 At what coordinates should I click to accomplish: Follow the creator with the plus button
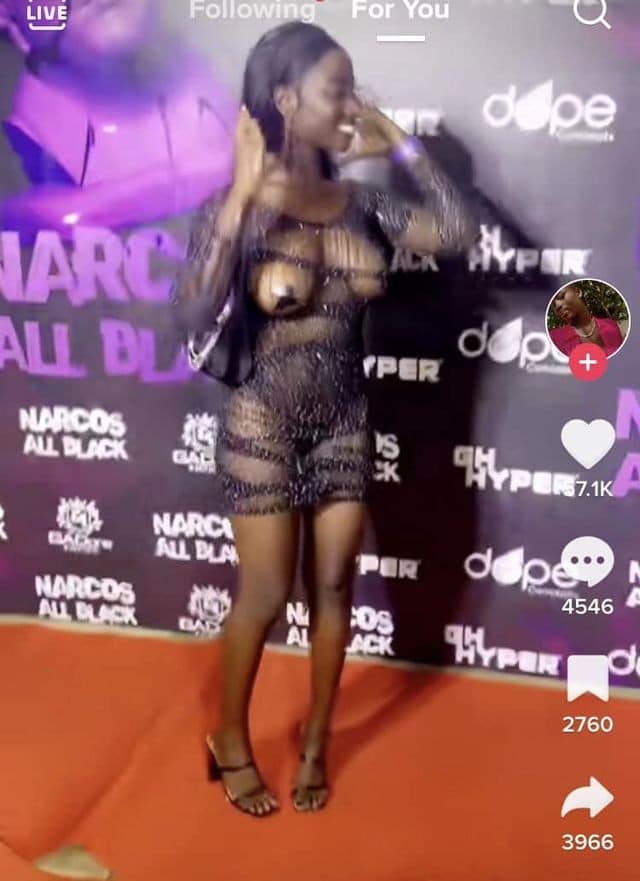tap(587, 363)
